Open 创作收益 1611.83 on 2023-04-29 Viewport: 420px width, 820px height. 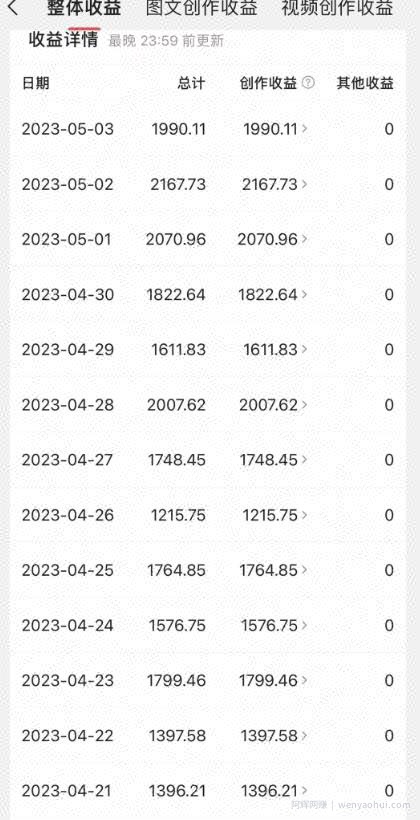pos(275,350)
